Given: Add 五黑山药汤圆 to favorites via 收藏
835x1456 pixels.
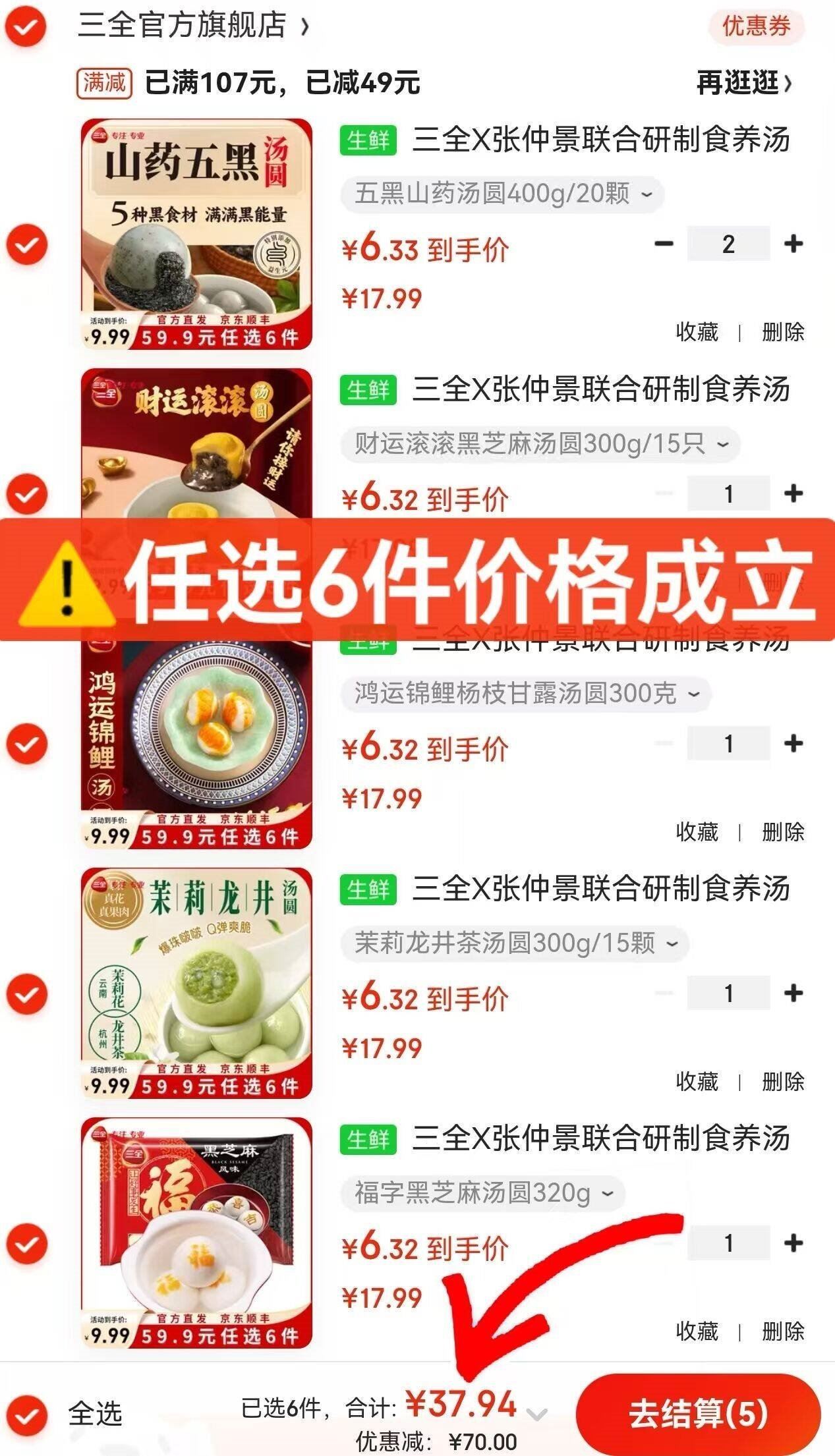Looking at the screenshot, I should click(x=697, y=331).
